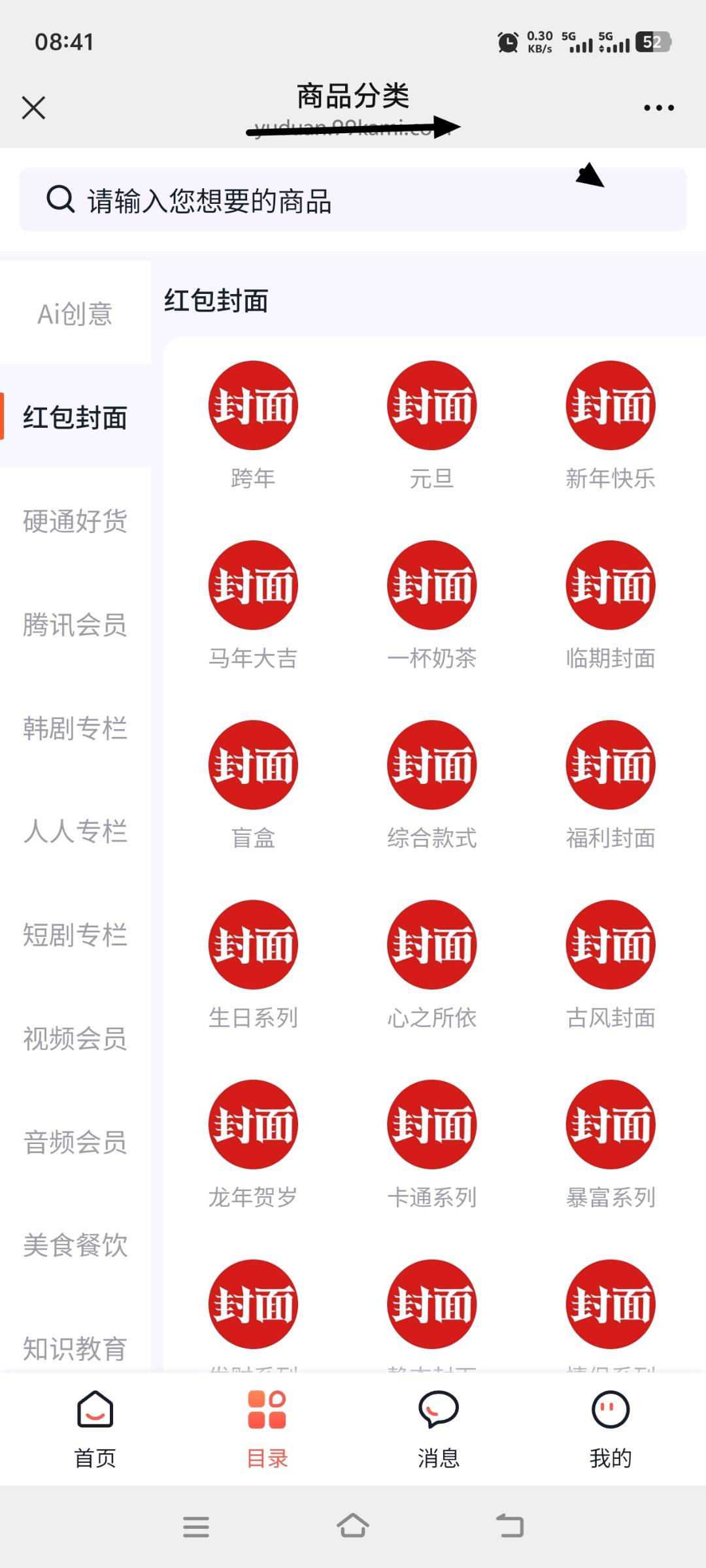Select the 腾讯会员 sidebar category
The image size is (706, 1568).
[x=74, y=626]
